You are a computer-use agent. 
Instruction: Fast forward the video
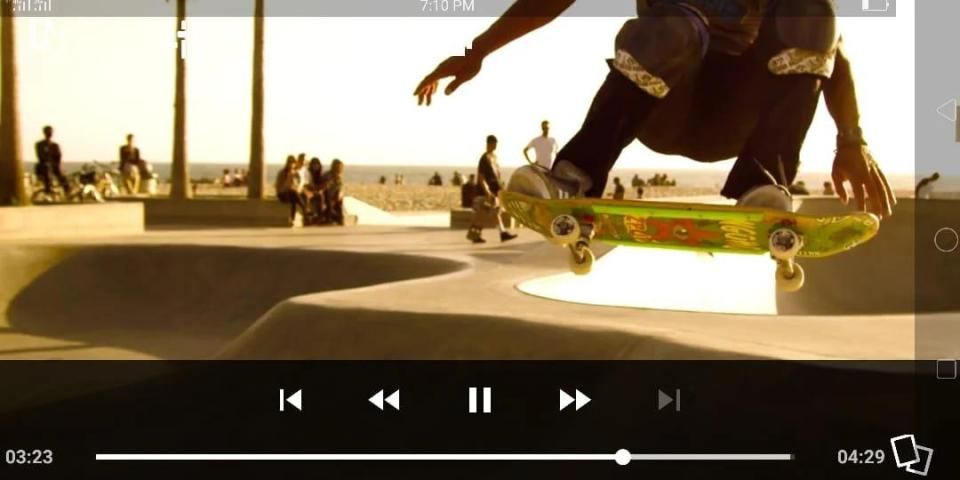[x=575, y=400]
